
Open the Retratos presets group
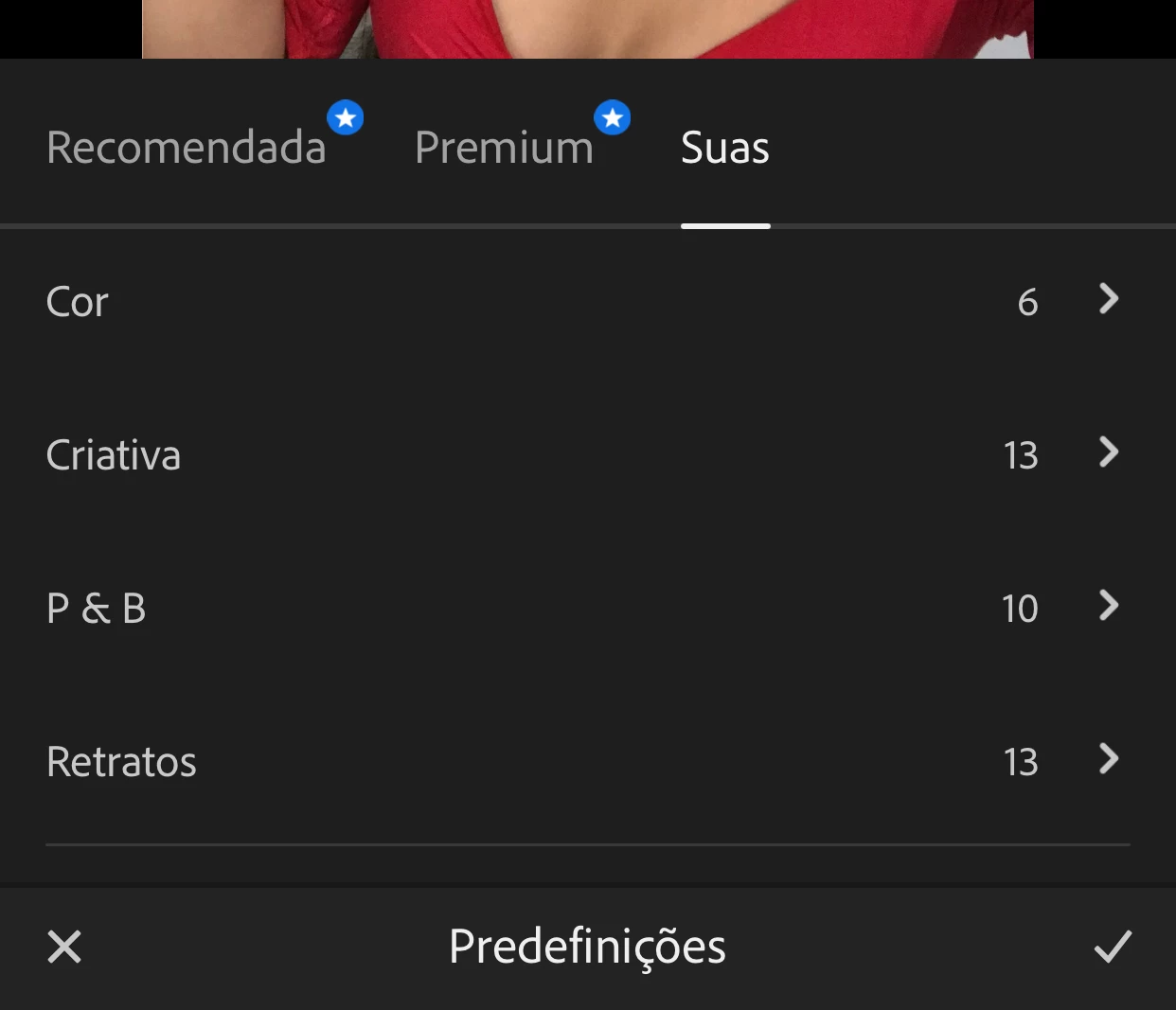coord(587,761)
